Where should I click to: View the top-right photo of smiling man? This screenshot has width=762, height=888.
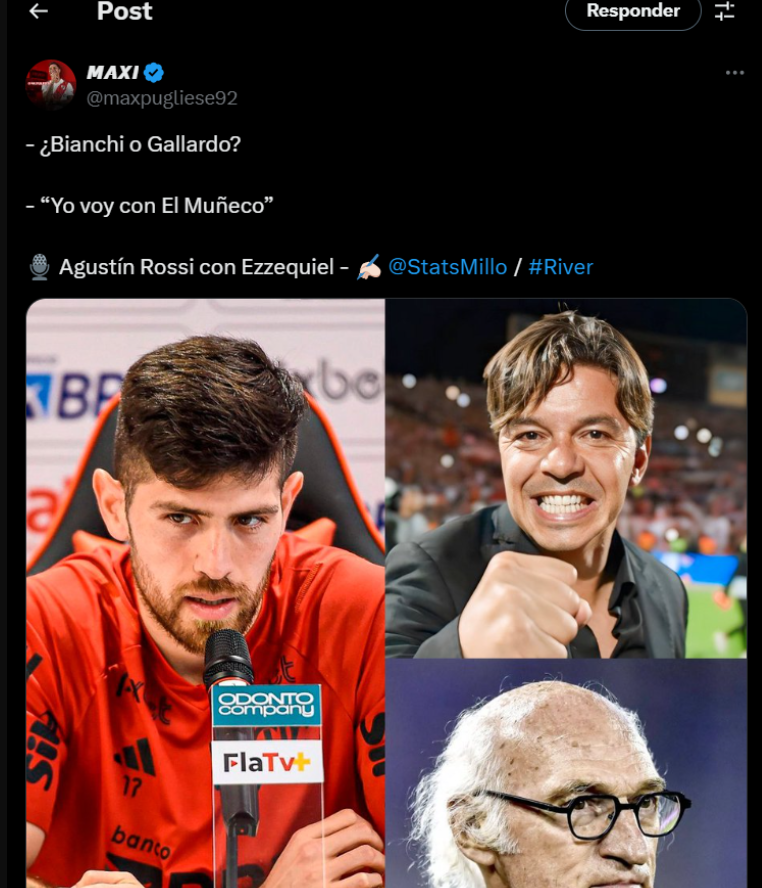[566, 480]
